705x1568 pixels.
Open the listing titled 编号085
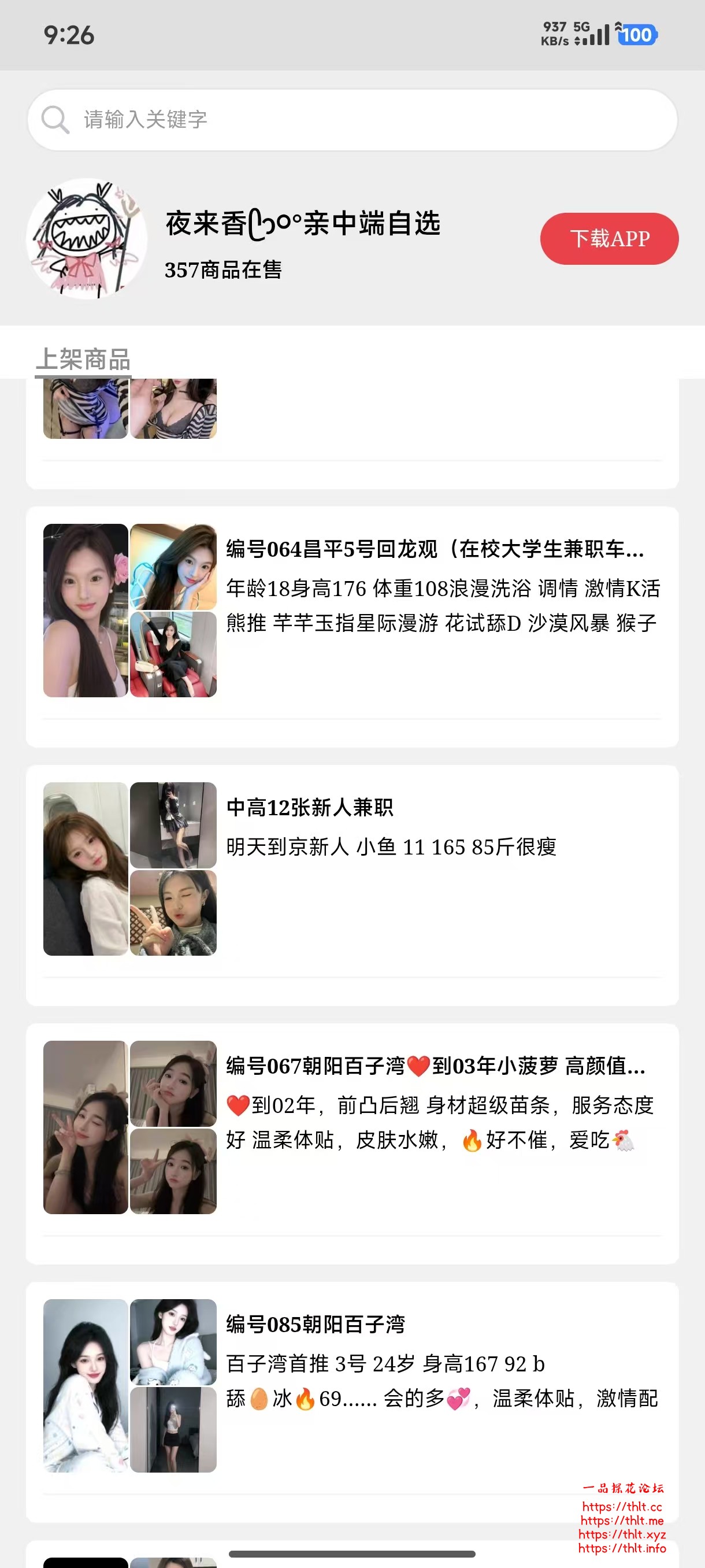pos(316,1323)
